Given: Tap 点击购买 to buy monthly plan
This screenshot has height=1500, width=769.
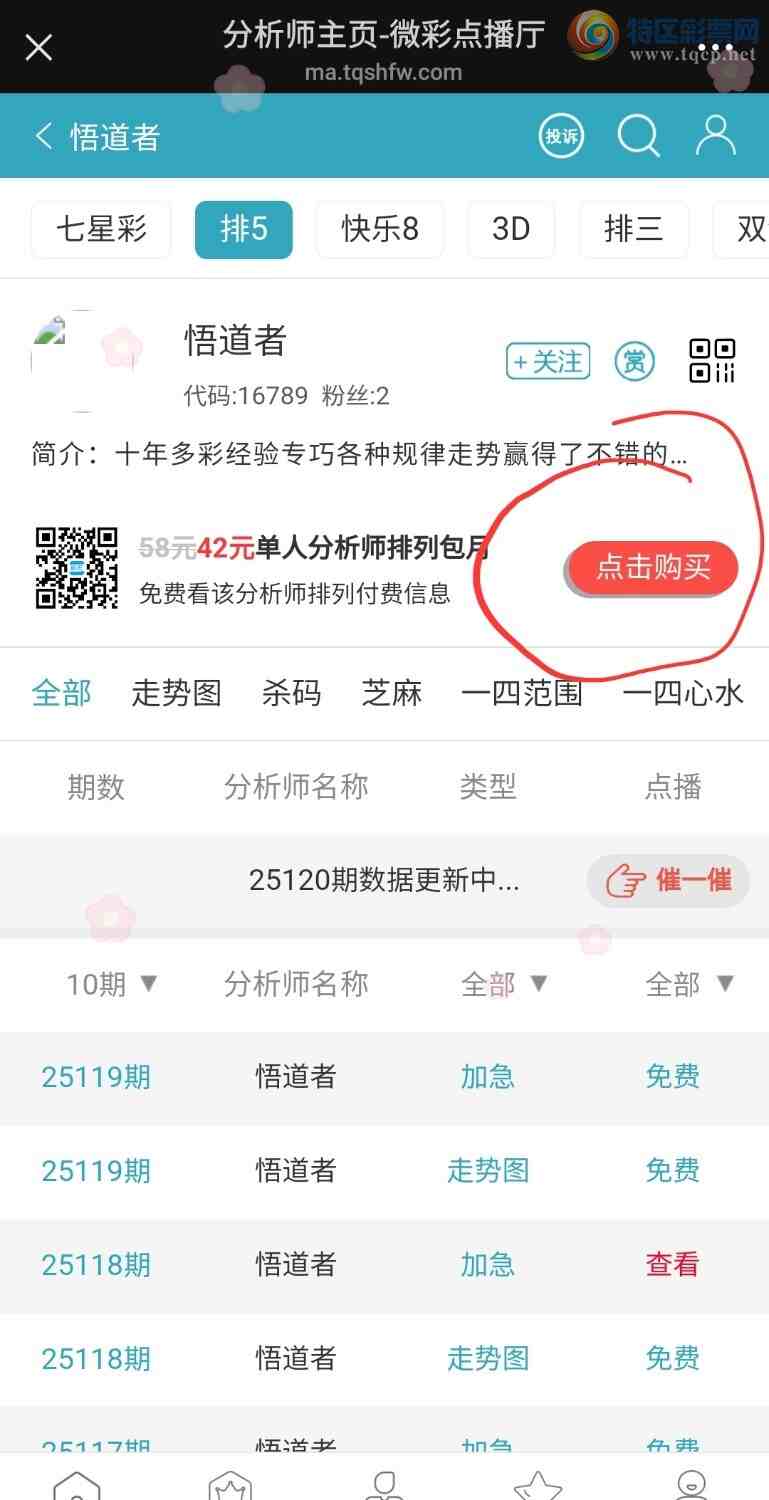Looking at the screenshot, I should click(x=653, y=568).
